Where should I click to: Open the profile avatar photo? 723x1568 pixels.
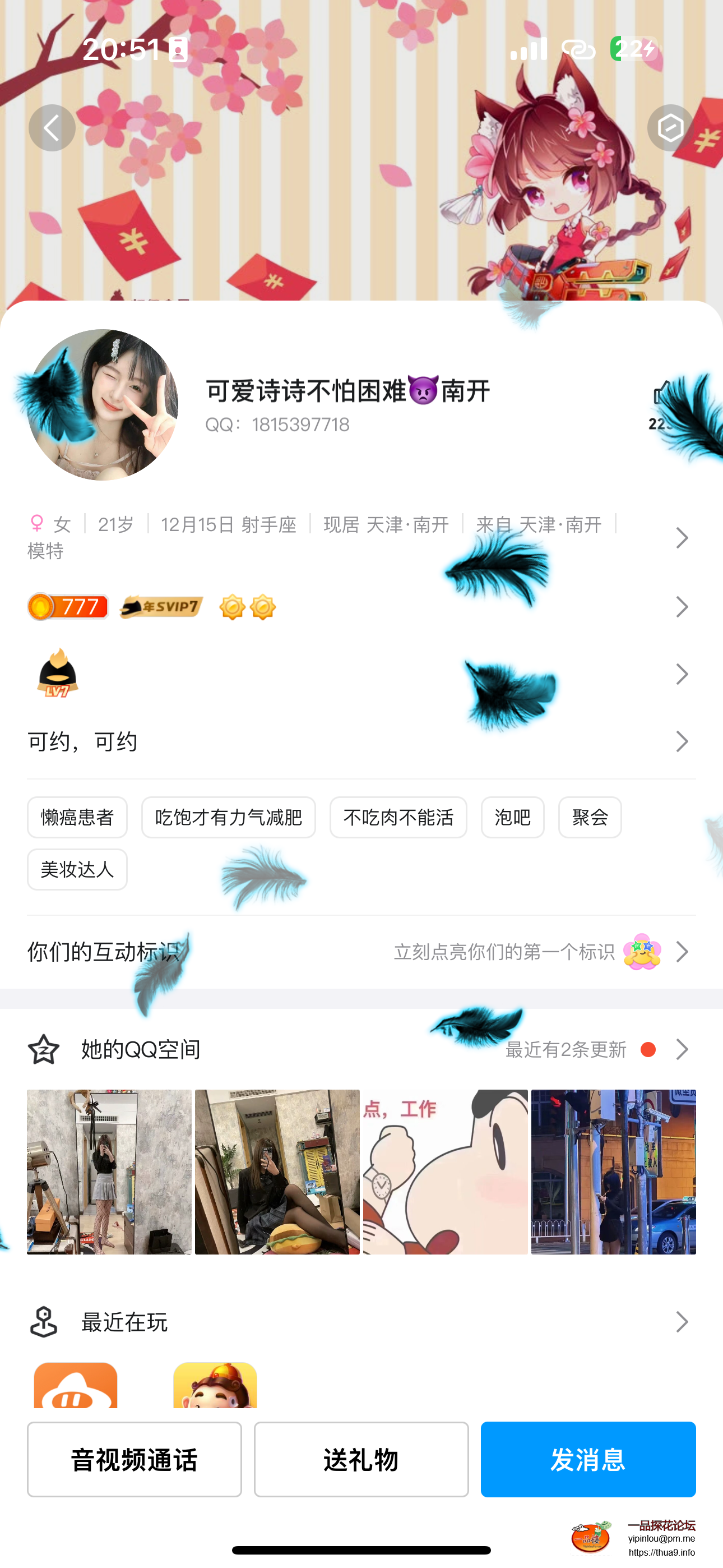pos(103,405)
